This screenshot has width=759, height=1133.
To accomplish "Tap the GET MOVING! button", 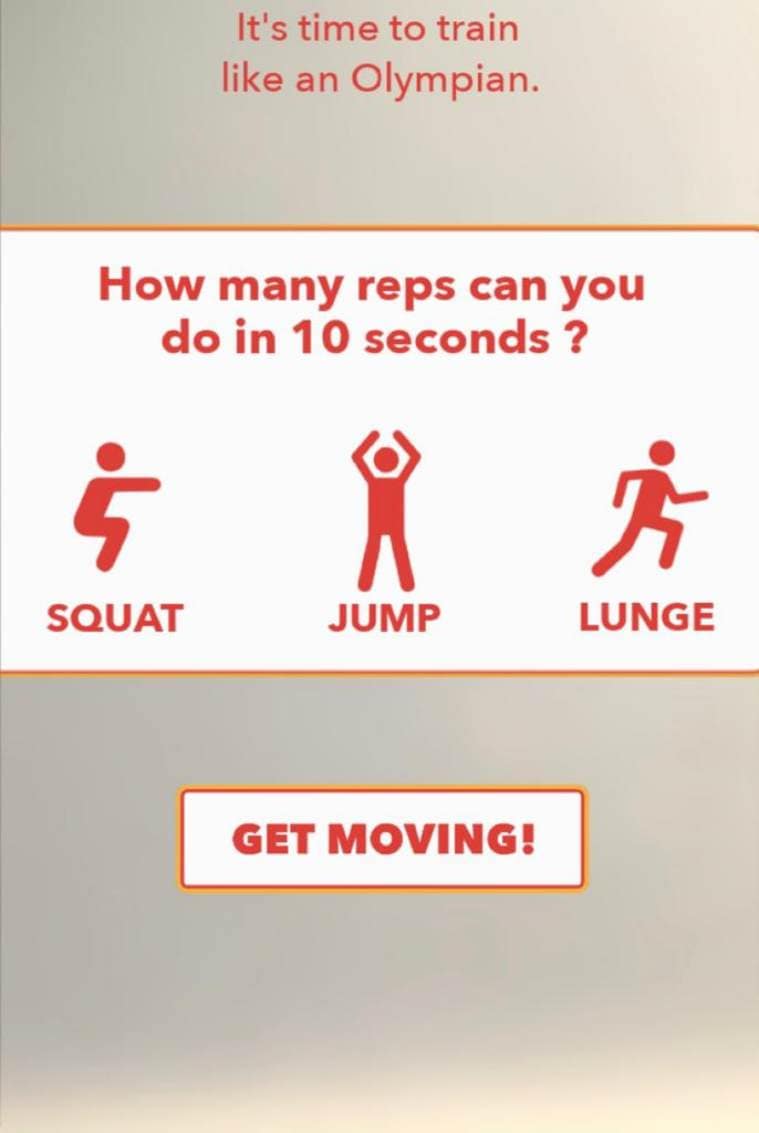I will point(382,839).
